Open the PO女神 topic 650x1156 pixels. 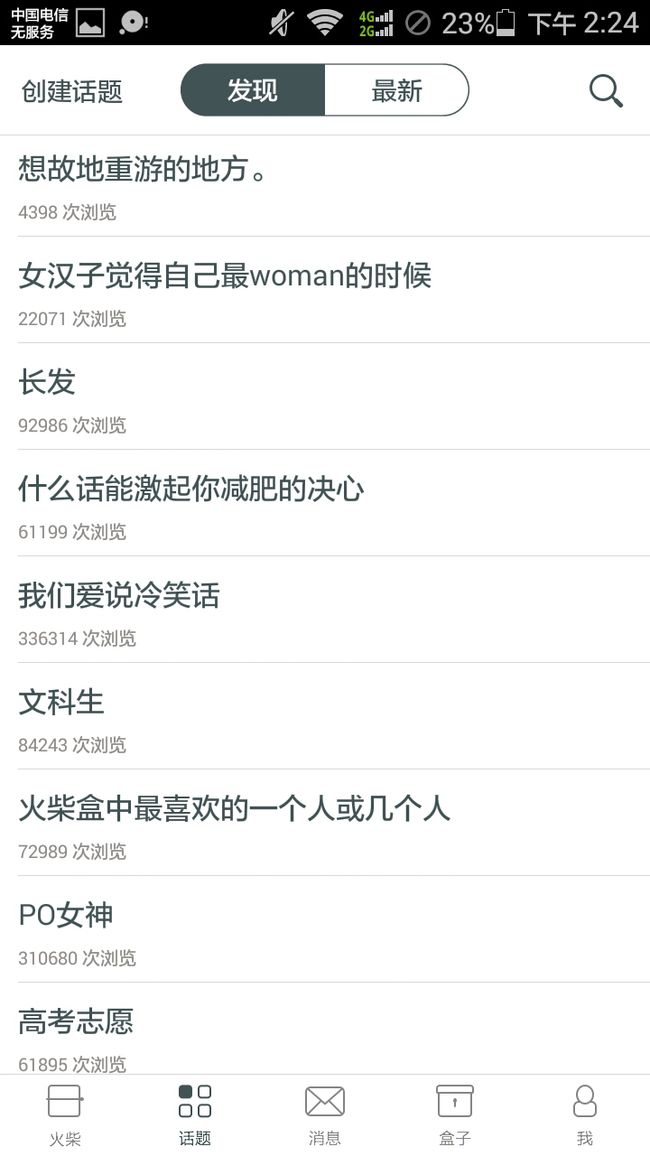325,929
